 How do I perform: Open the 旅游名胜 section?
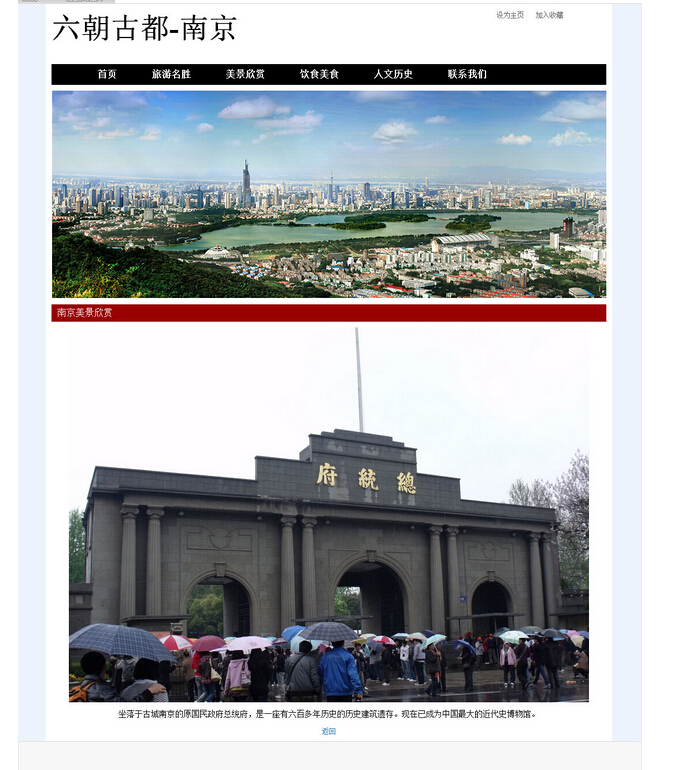coord(171,74)
